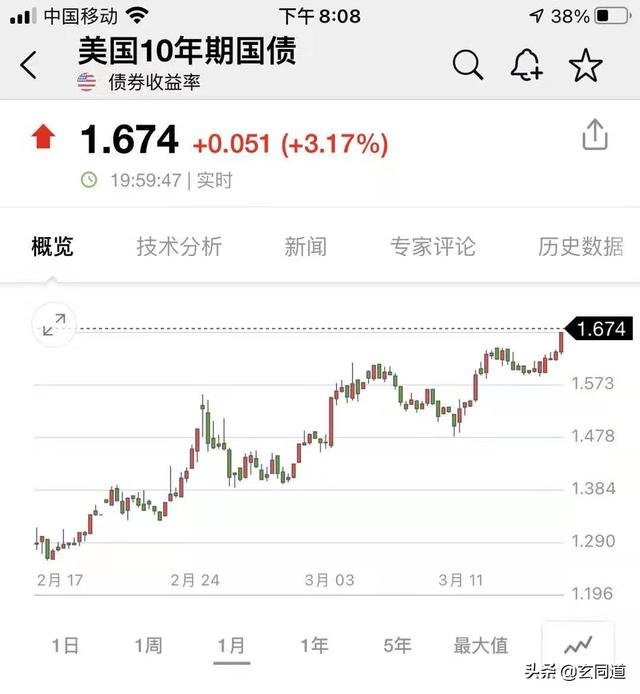Switch to the 历史数据 tab
The image size is (640, 694).
pyautogui.click(x=580, y=246)
